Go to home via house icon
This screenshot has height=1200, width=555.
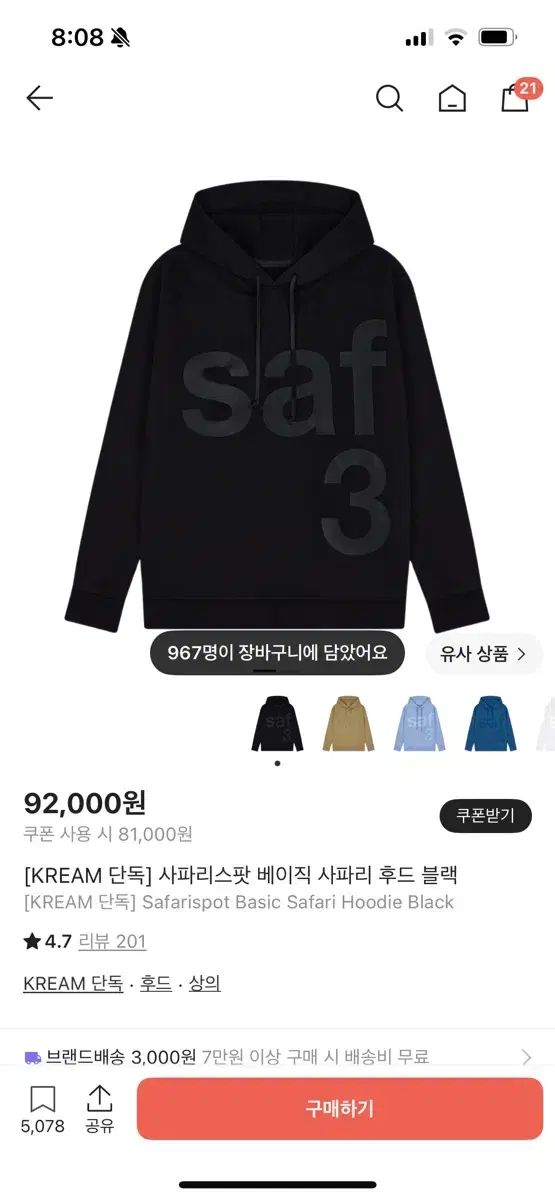click(452, 98)
